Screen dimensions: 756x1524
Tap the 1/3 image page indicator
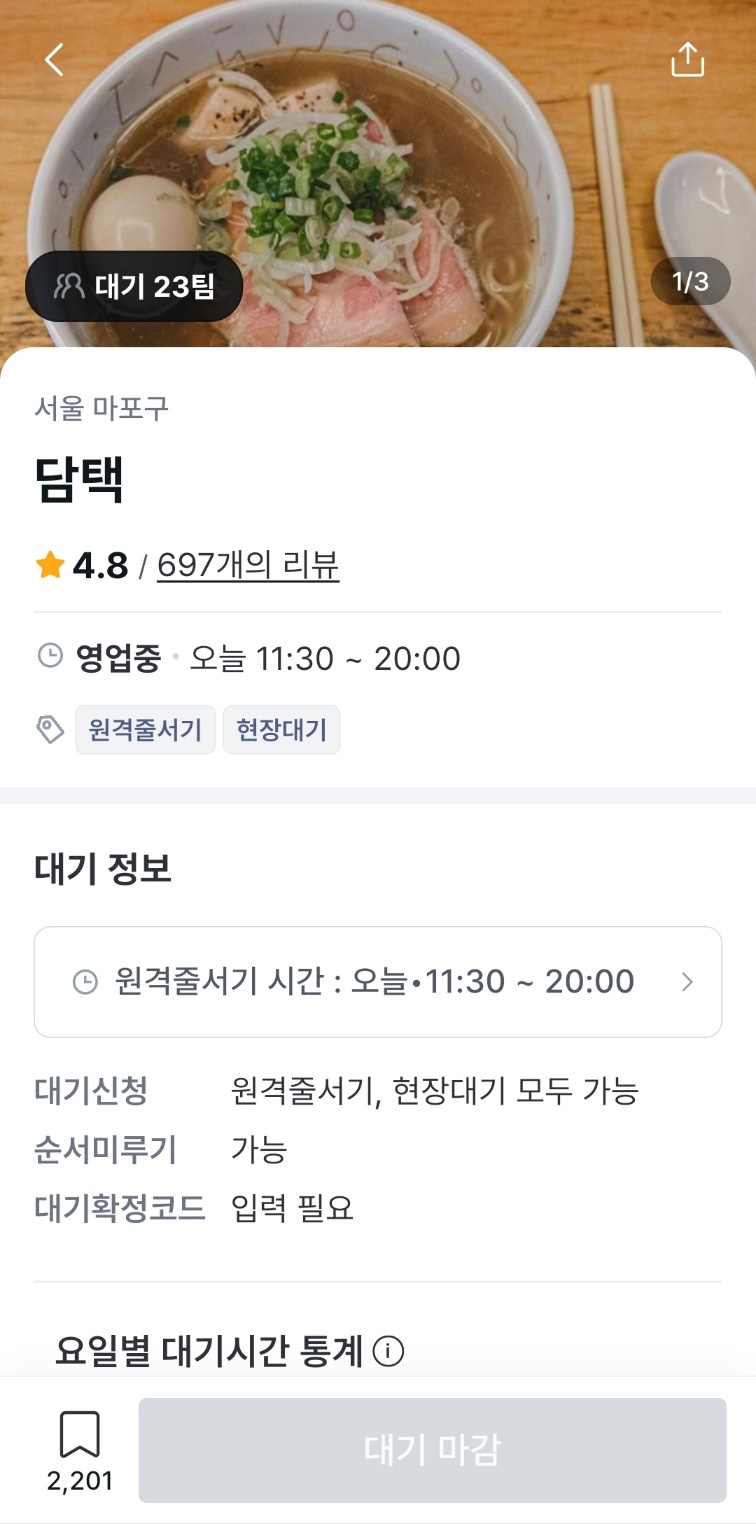point(691,281)
